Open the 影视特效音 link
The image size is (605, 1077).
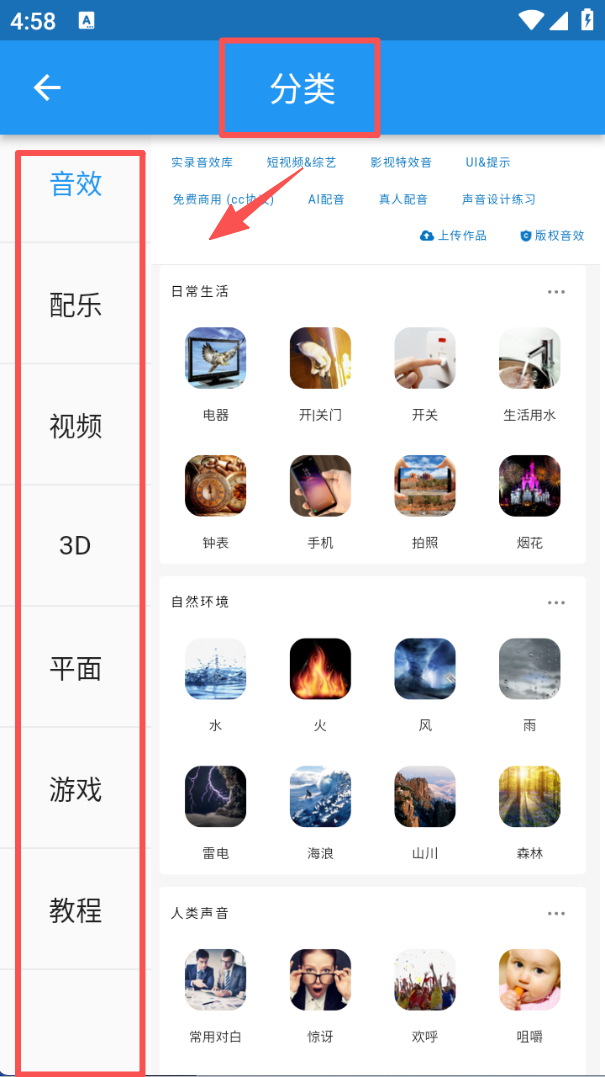coord(401,162)
